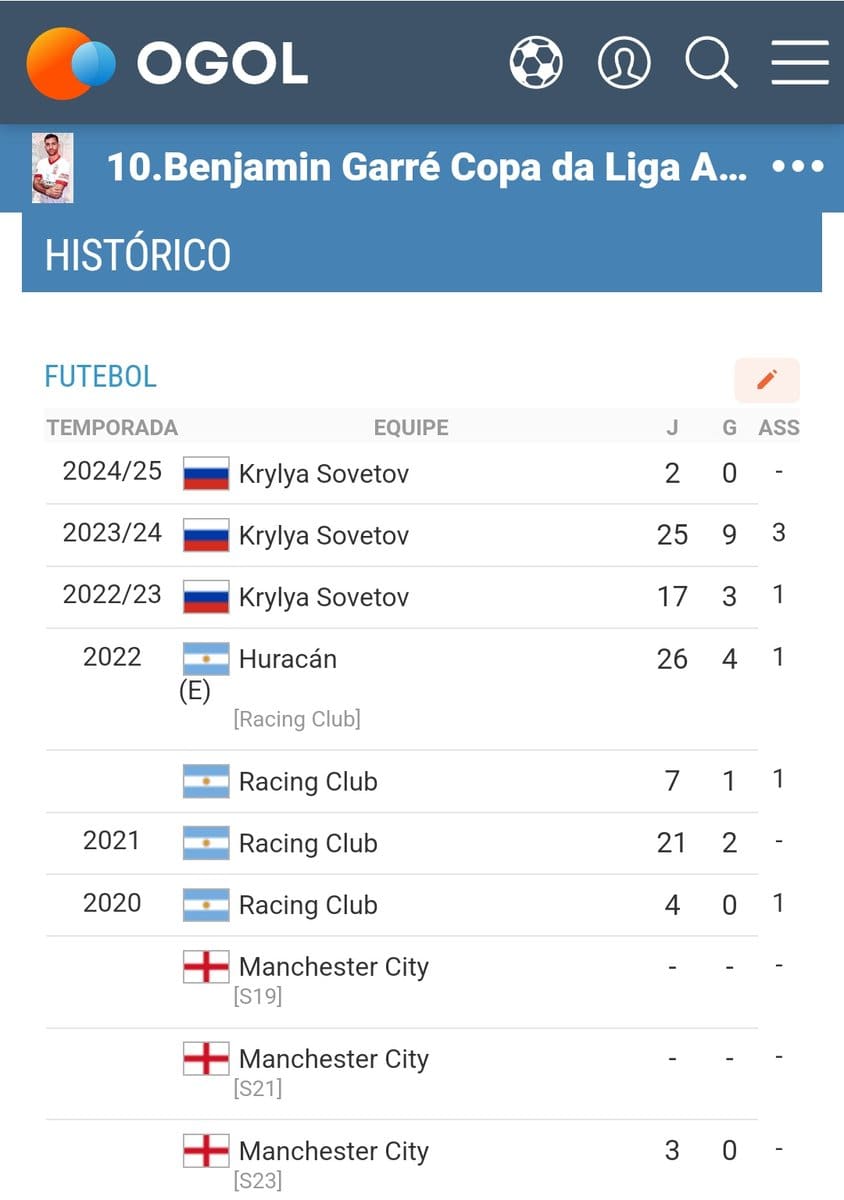Screen dimensions: 844x1200
Task: Open Racing Club 2020 season entry
Action: tap(307, 906)
